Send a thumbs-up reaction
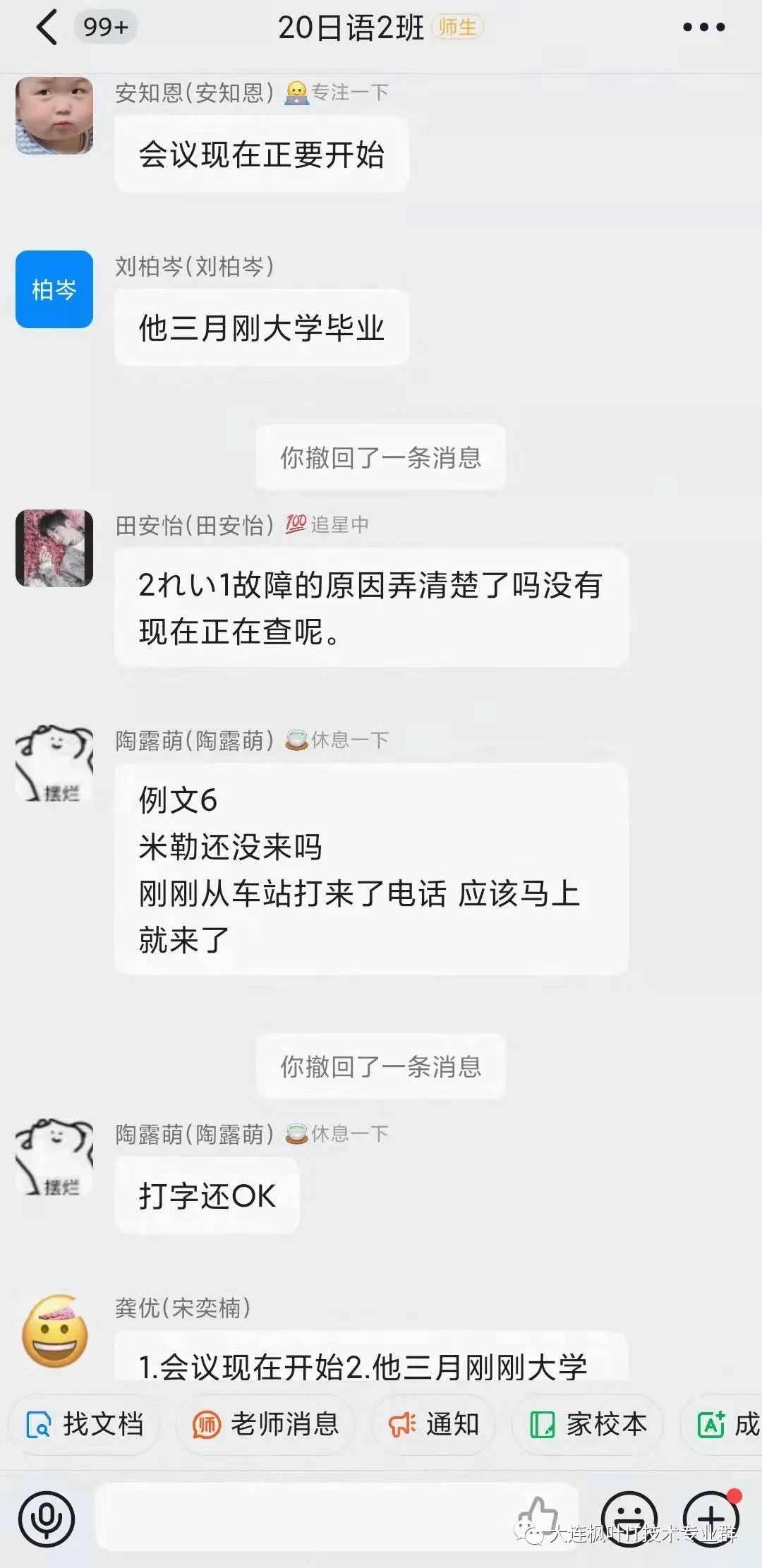 538,1516
